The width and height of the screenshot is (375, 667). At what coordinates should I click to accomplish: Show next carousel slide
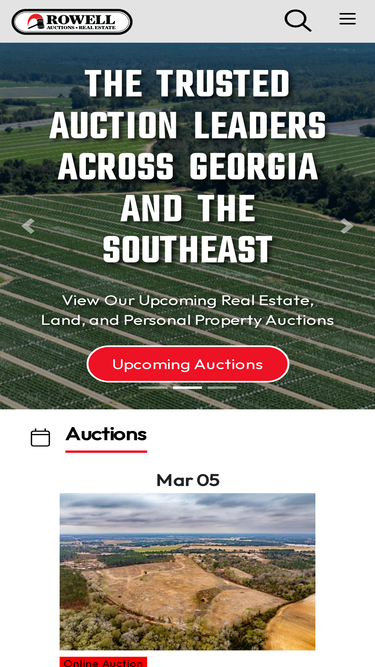coord(347,226)
